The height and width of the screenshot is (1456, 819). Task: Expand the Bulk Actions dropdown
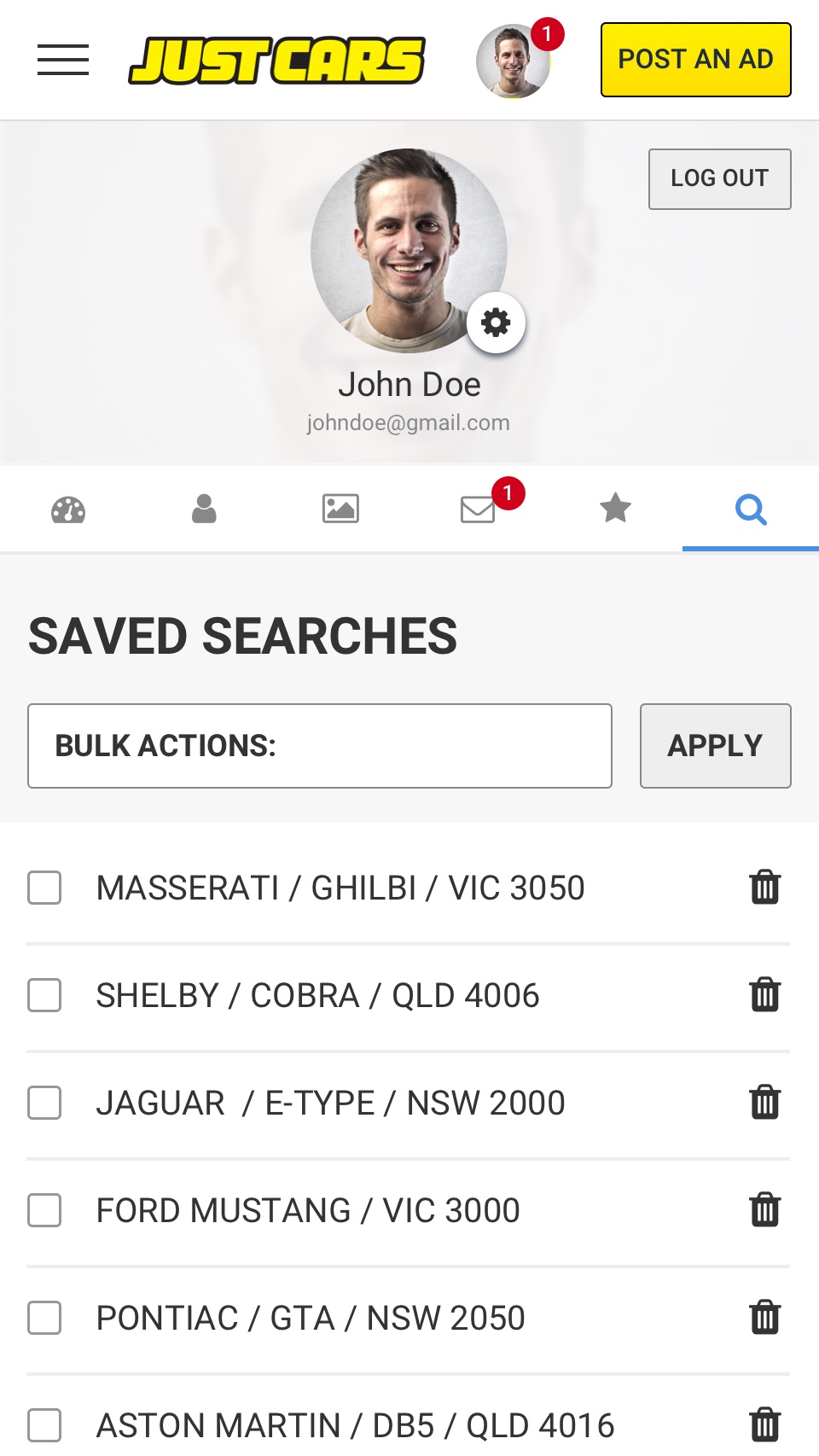[320, 746]
